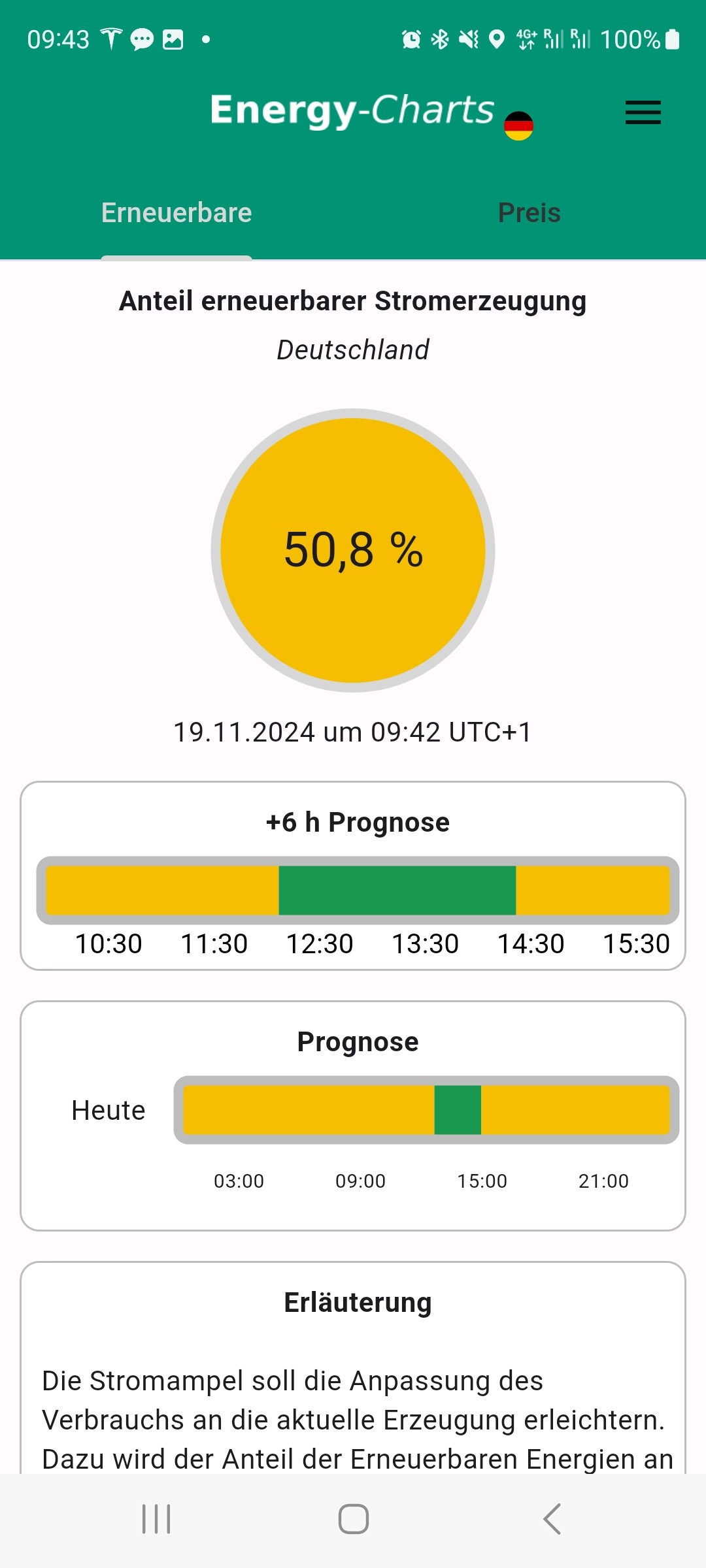Switch to the Preis tab
The width and height of the screenshot is (706, 1568).
[529, 213]
